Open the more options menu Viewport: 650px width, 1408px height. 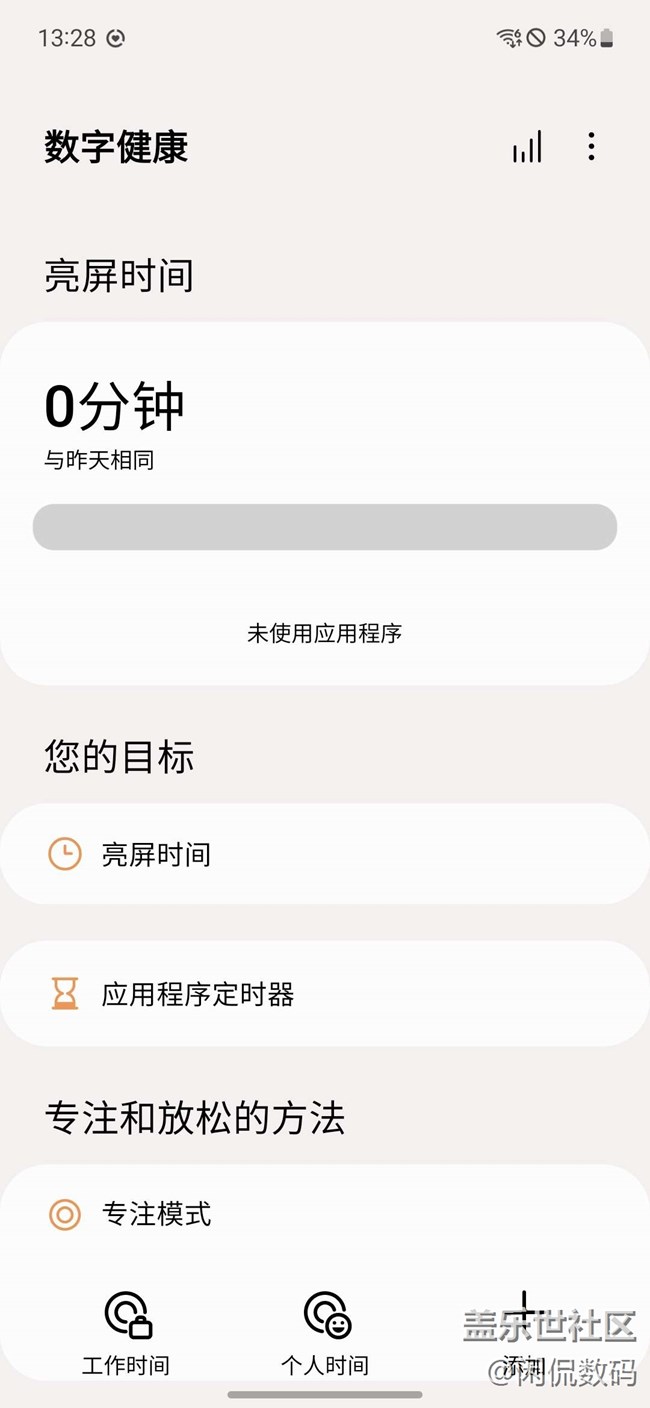coord(591,147)
